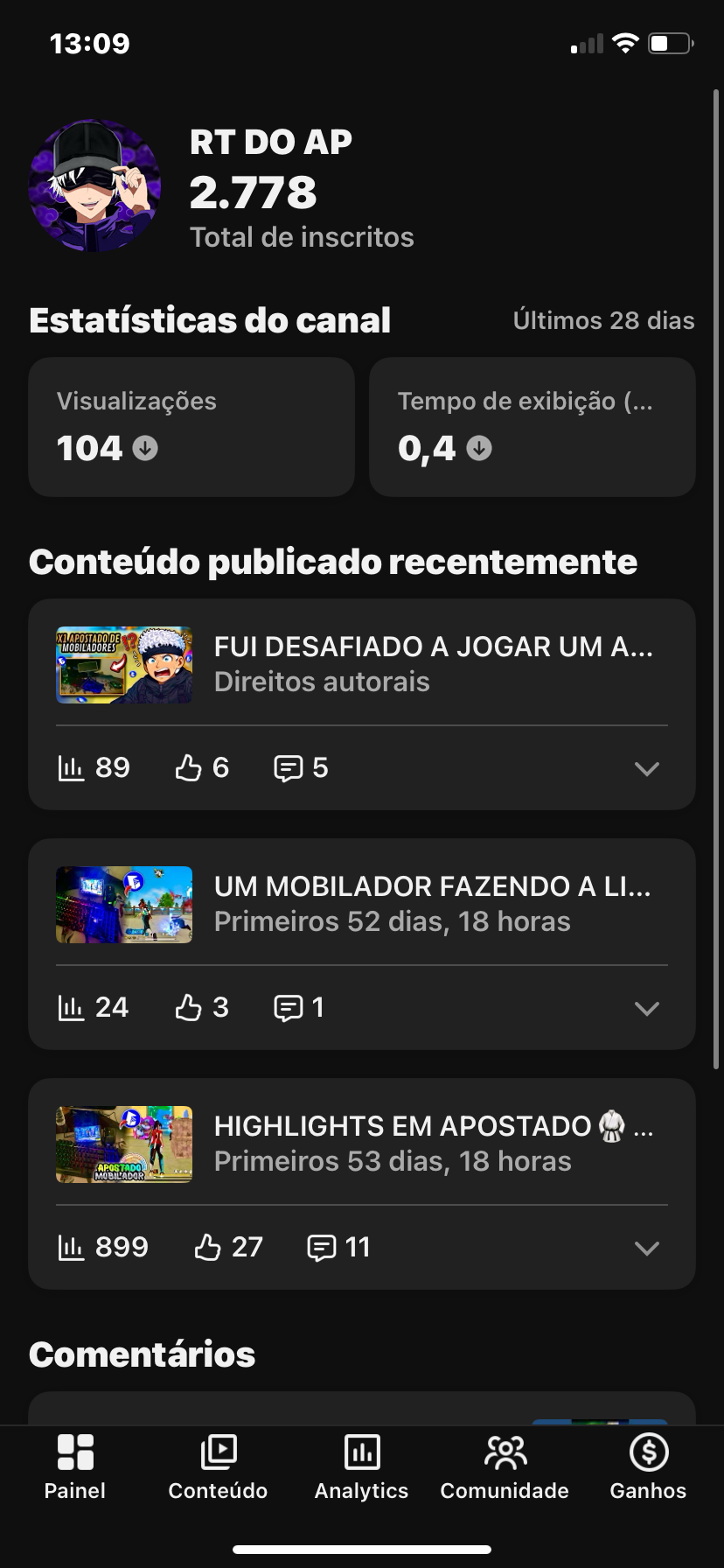
Task: Expand stats for the UM MOBILADOR video
Action: [x=646, y=1009]
